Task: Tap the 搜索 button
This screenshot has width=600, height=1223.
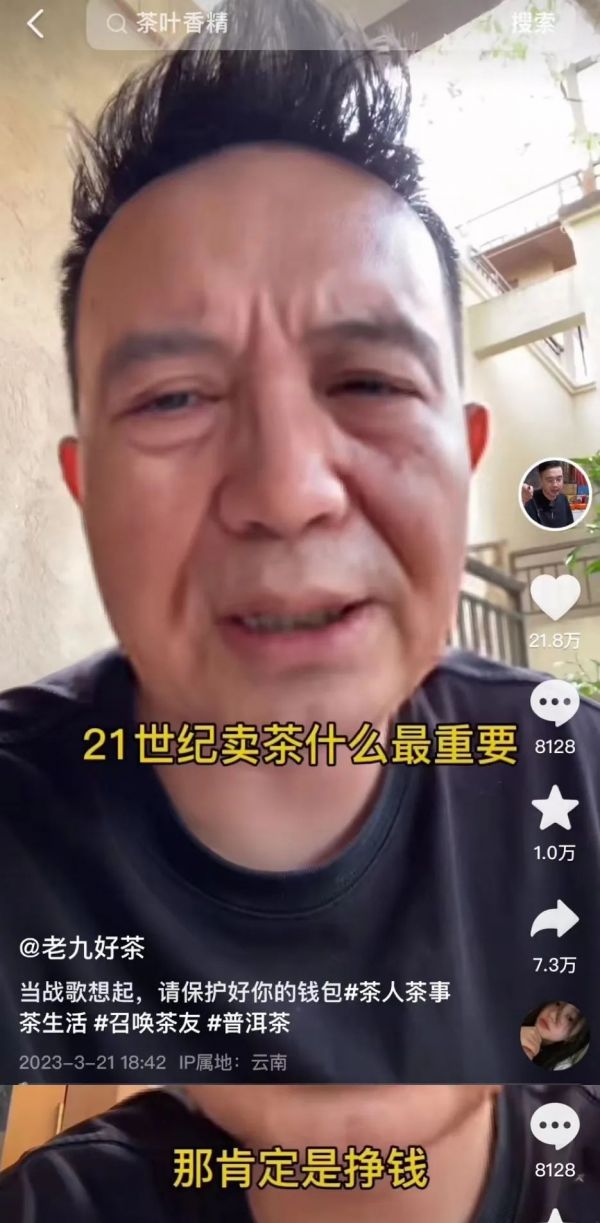Action: click(533, 24)
